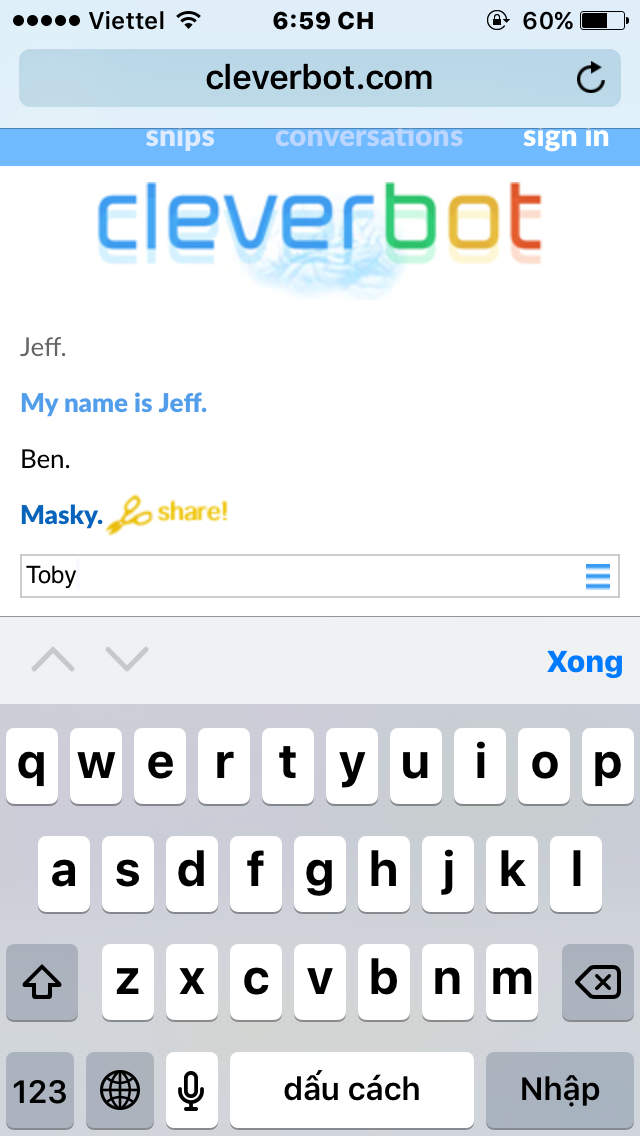Jump to previous field with up arrow
This screenshot has width=640, height=1136.
[x=53, y=660]
